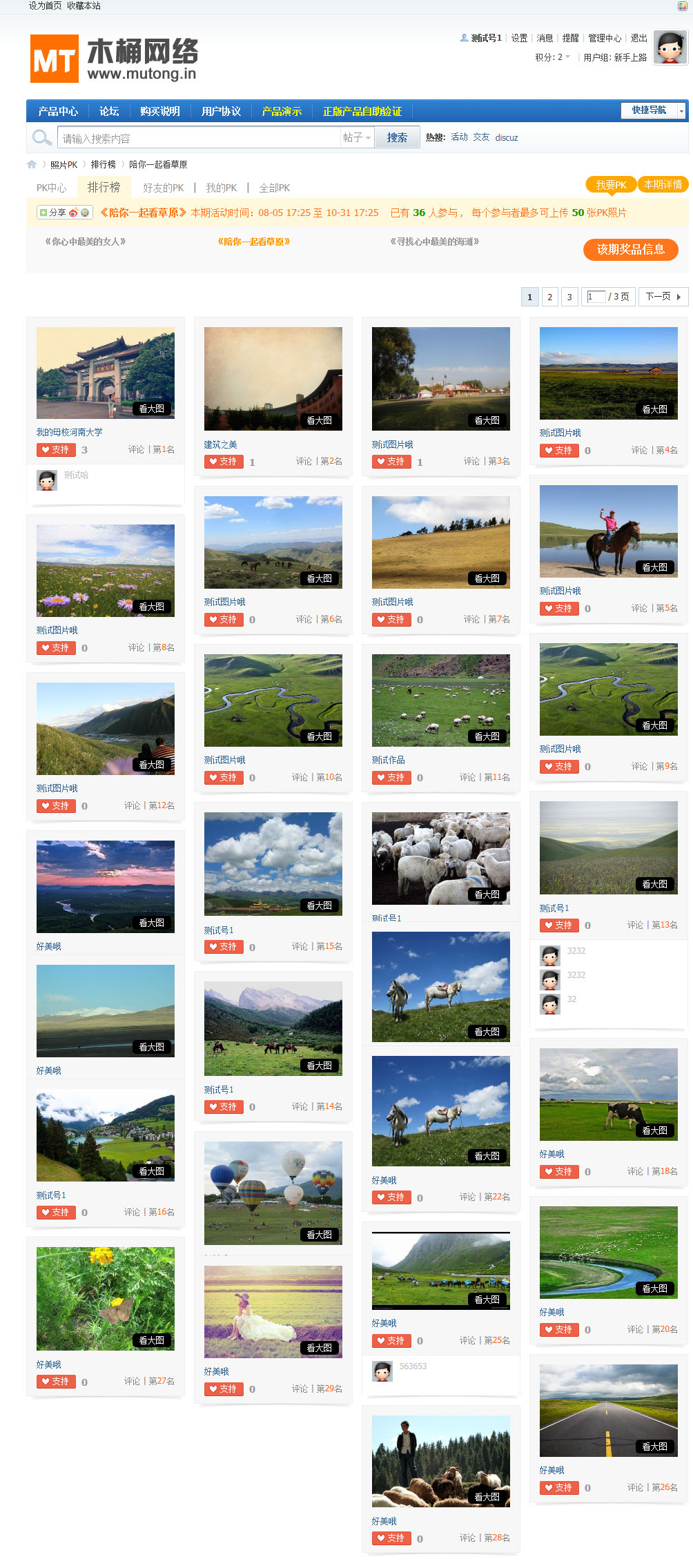
Task: Switch to the PK中心 tab
Action: tap(52, 188)
